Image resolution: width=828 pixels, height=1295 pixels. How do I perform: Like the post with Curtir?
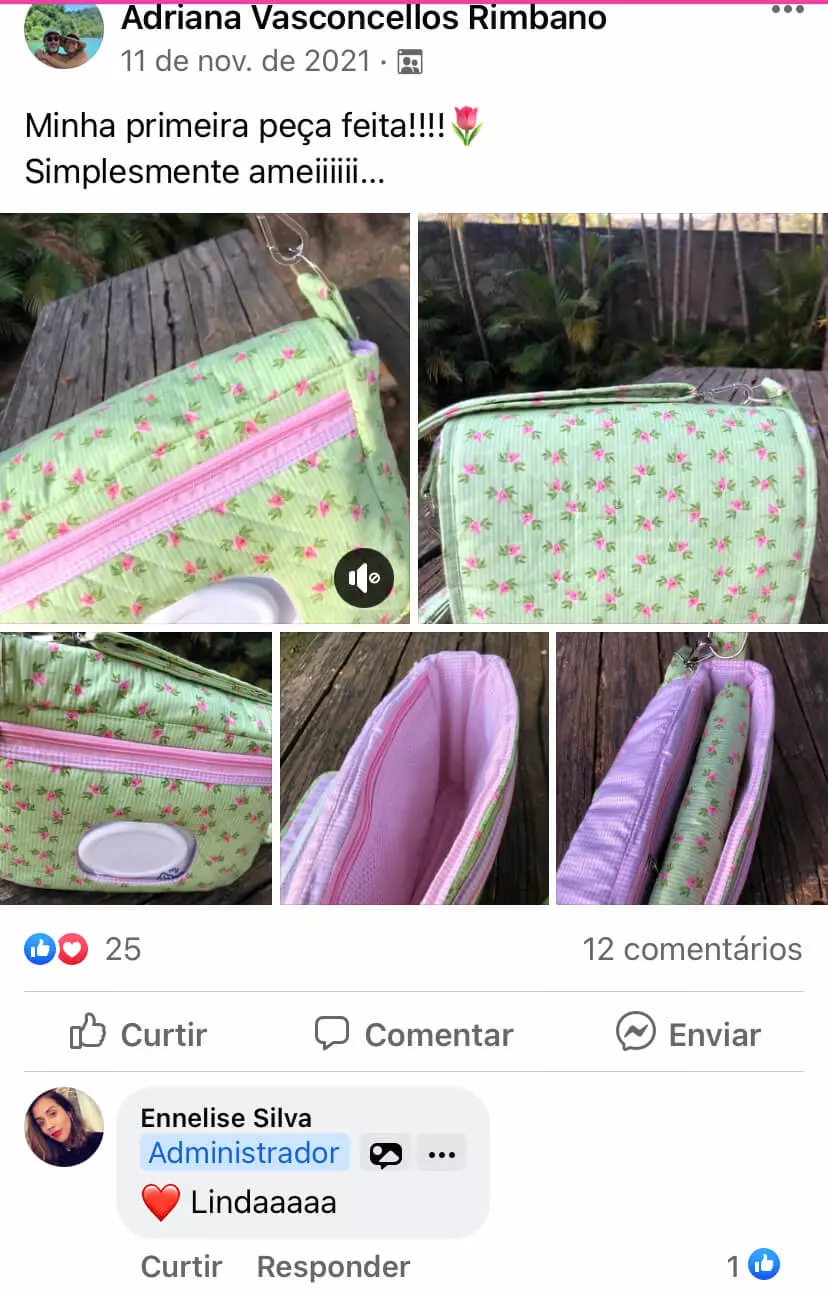tap(138, 1034)
